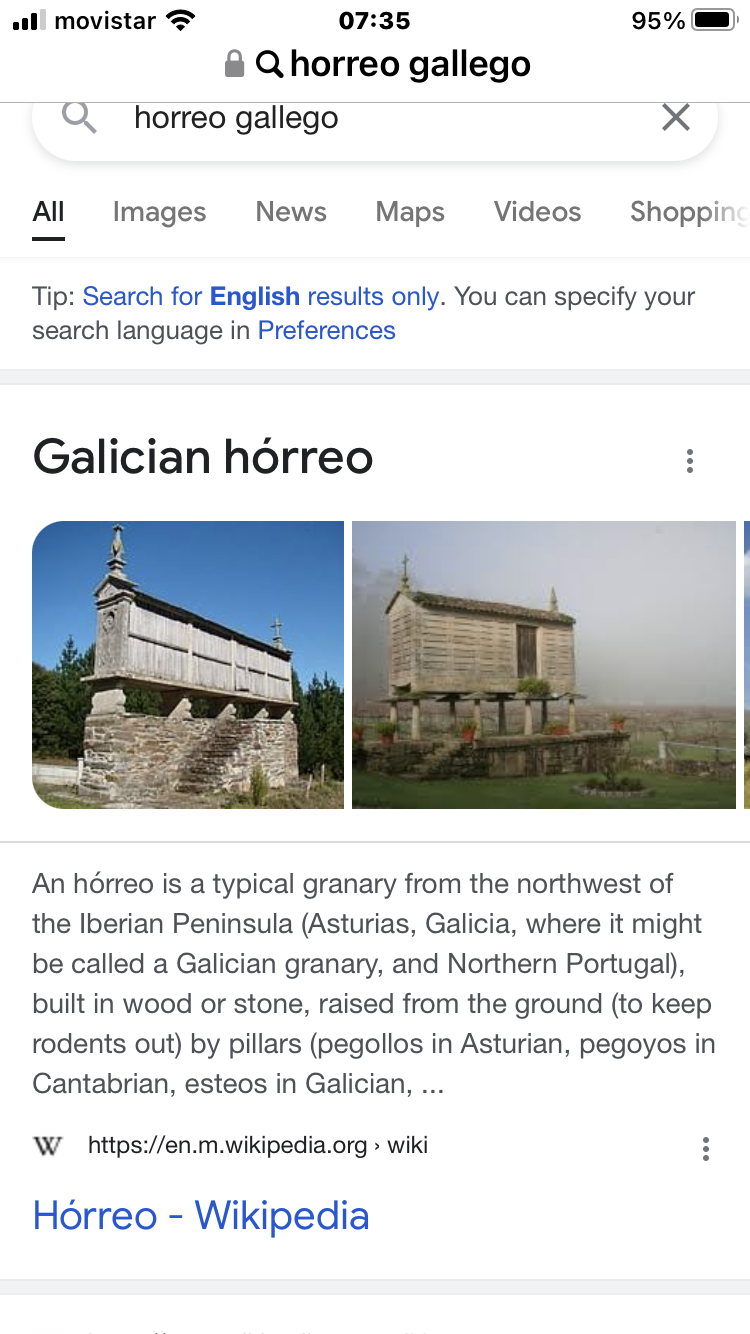750x1334 pixels.
Task: Tap Search for English results only link
Action: coord(260,297)
